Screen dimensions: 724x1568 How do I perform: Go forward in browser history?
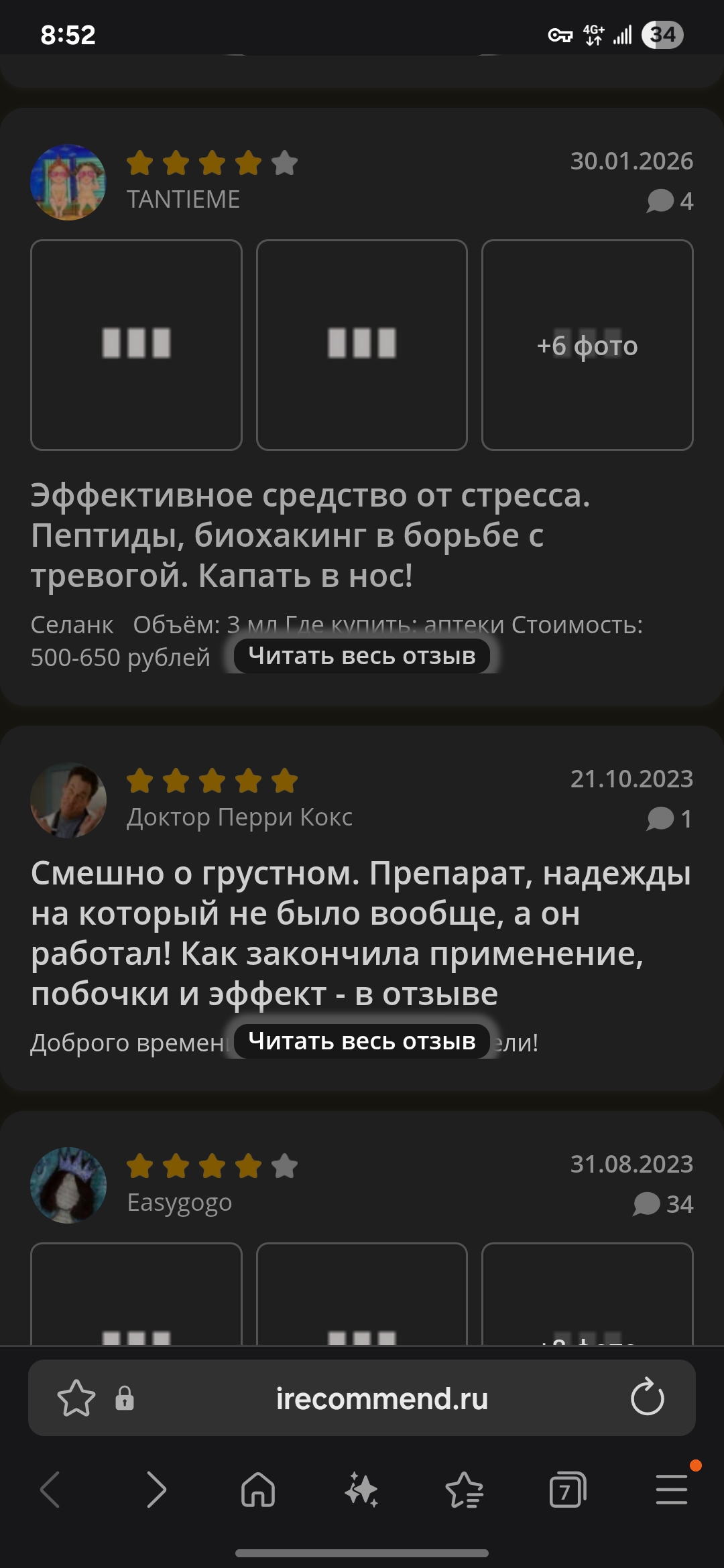[x=156, y=1490]
